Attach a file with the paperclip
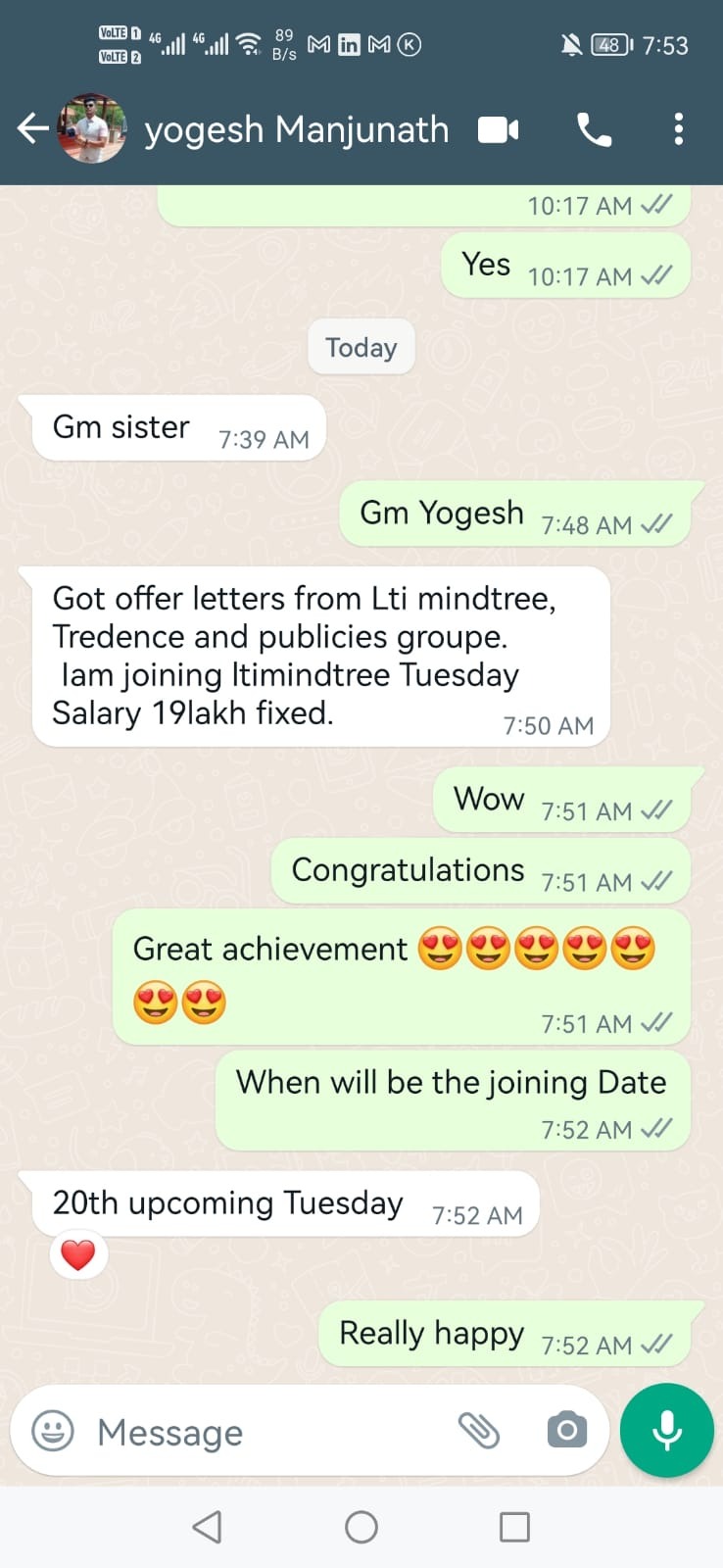The width and height of the screenshot is (723, 1568). click(x=479, y=1431)
